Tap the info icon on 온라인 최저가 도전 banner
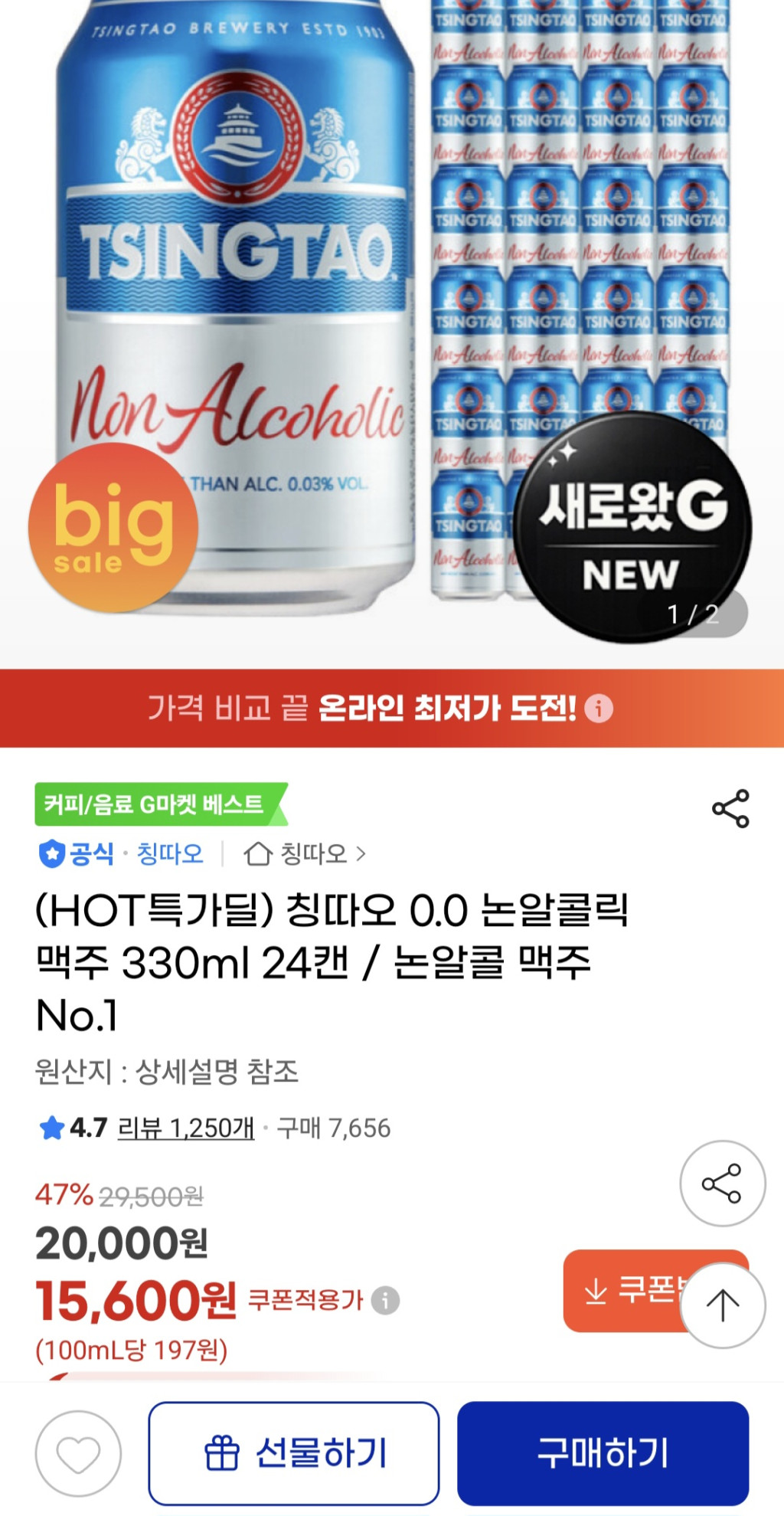784x1516 pixels. click(599, 709)
